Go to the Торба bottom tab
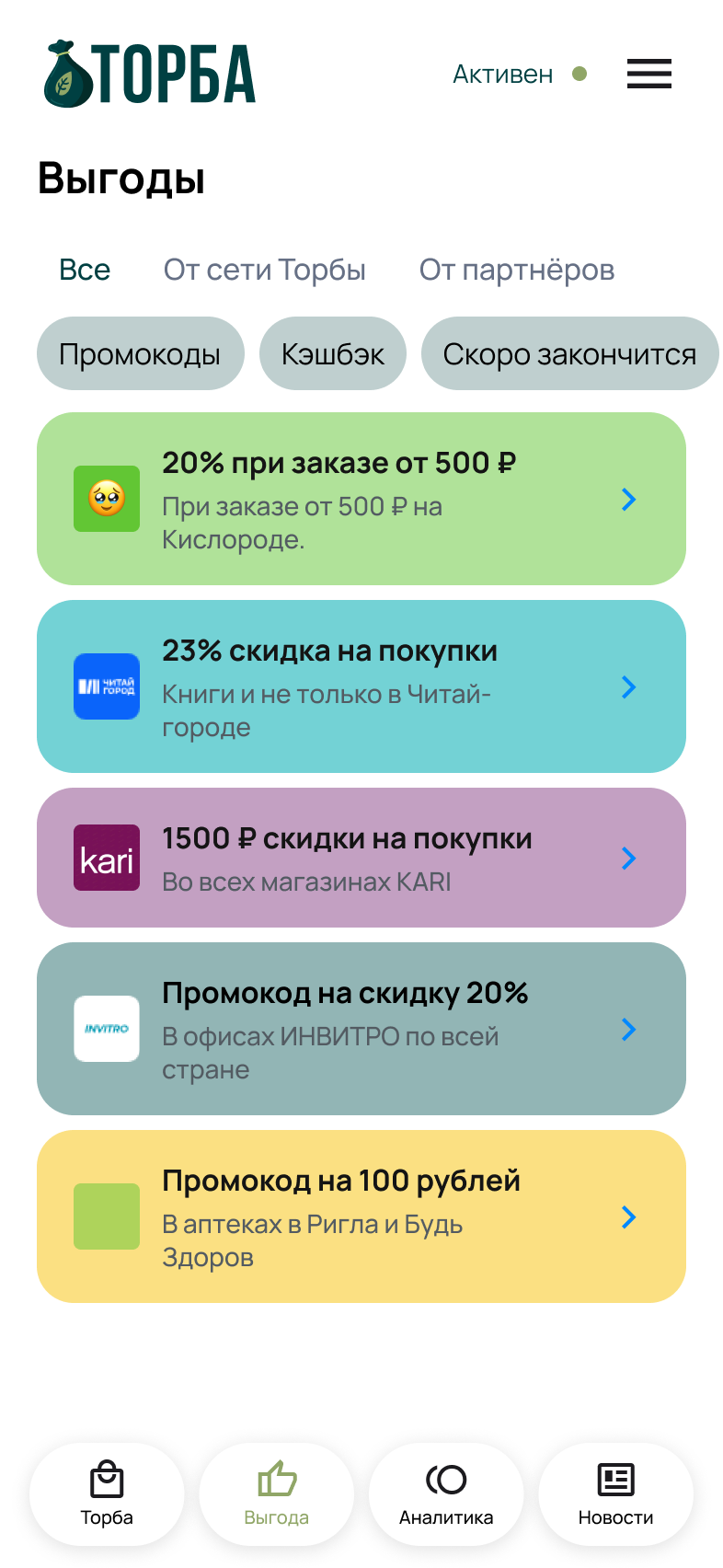 point(107,1493)
